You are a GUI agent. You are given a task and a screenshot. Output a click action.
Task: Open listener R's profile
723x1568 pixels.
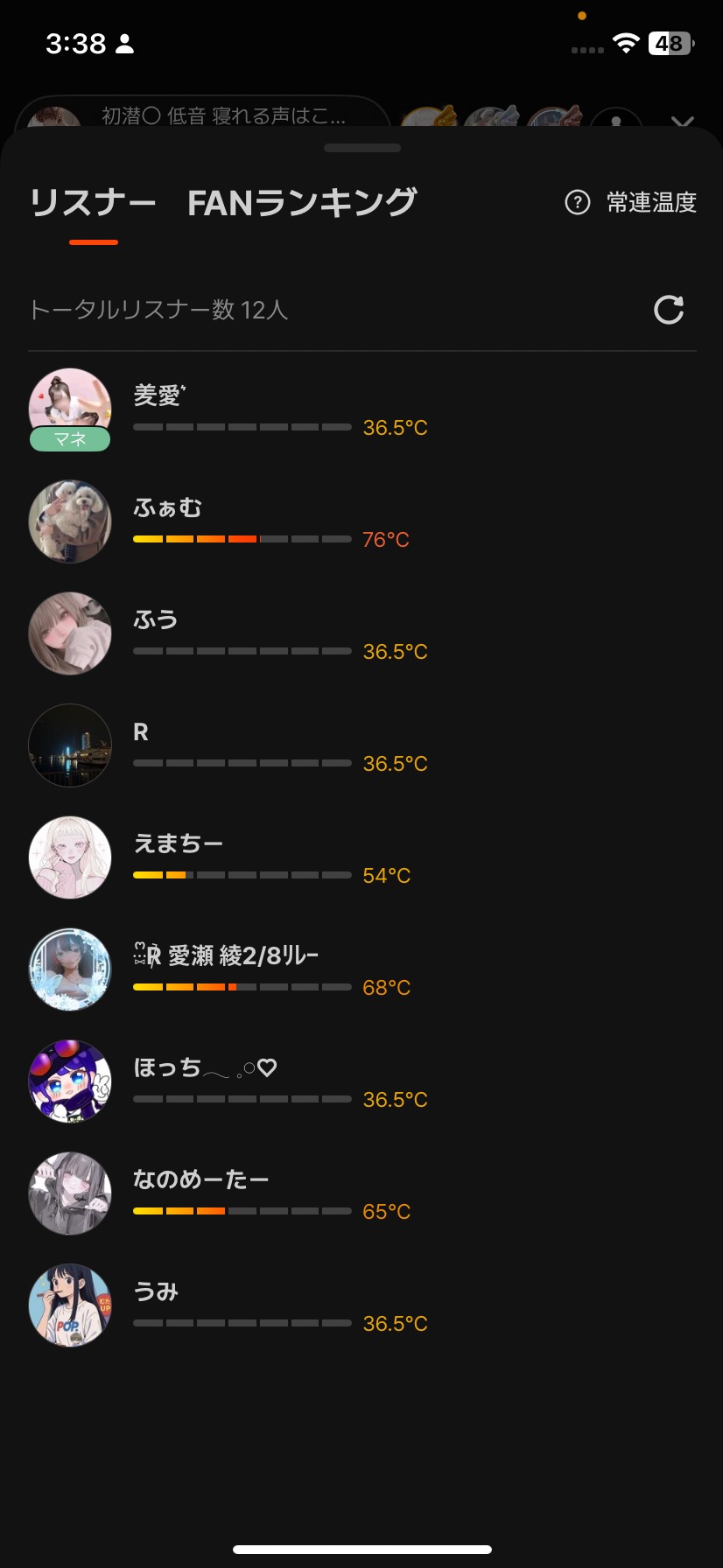click(x=70, y=745)
